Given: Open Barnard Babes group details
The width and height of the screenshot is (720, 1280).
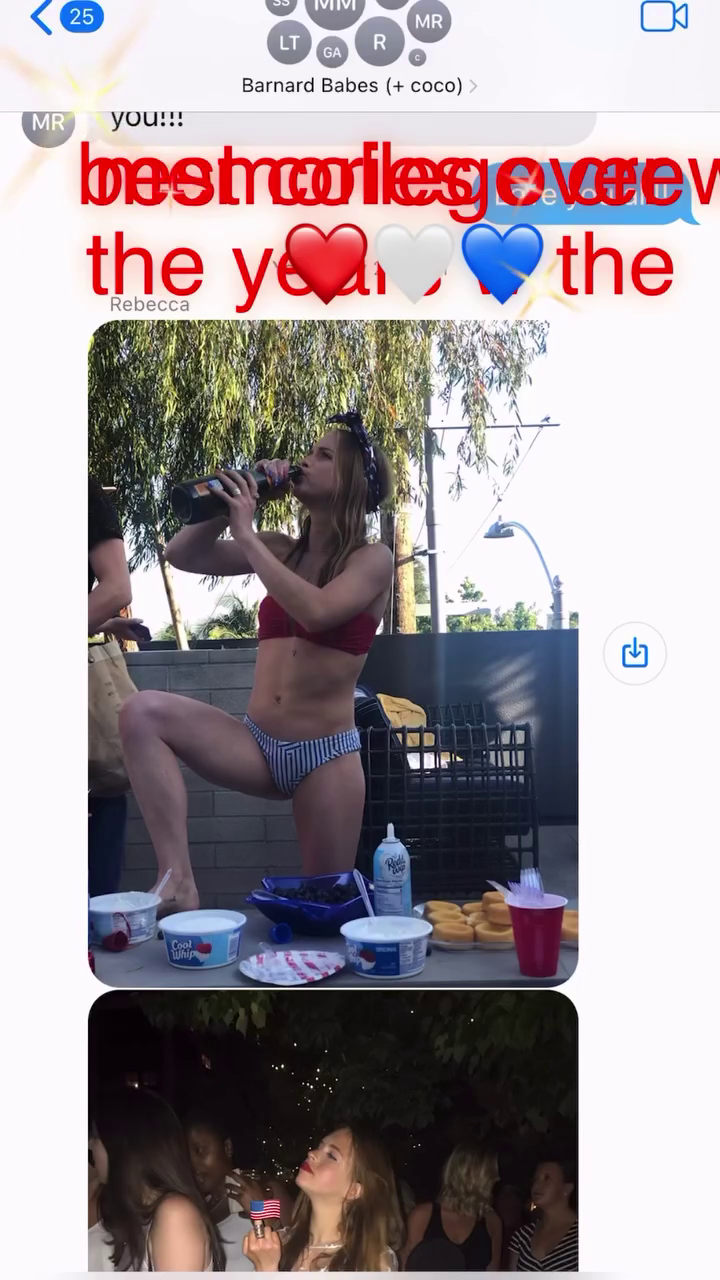Looking at the screenshot, I should point(358,86).
